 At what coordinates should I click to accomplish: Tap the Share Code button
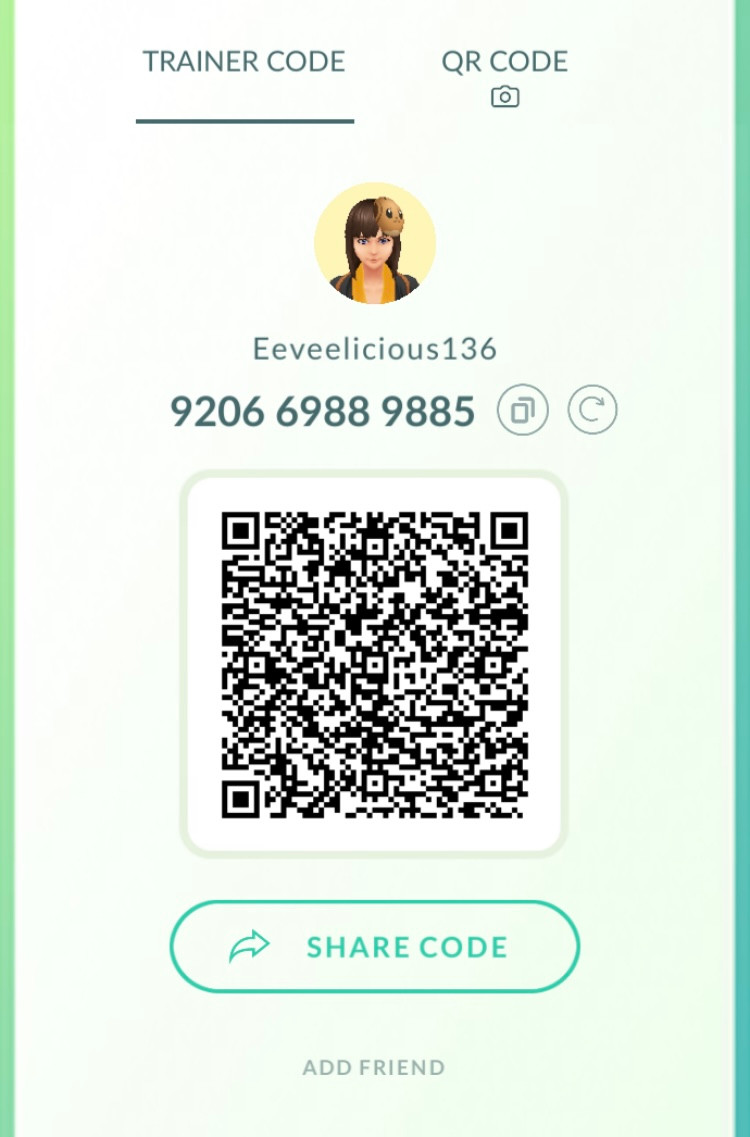pos(374,946)
